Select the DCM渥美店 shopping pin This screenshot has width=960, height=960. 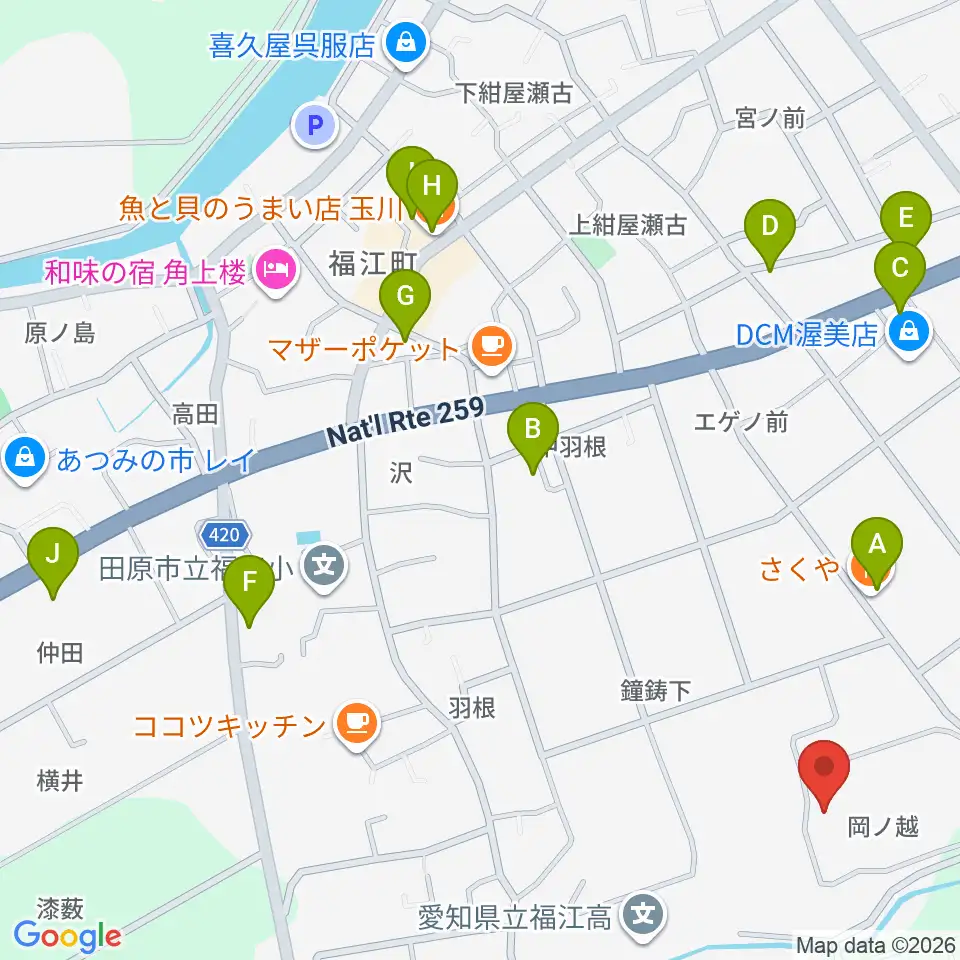pyautogui.click(x=909, y=334)
